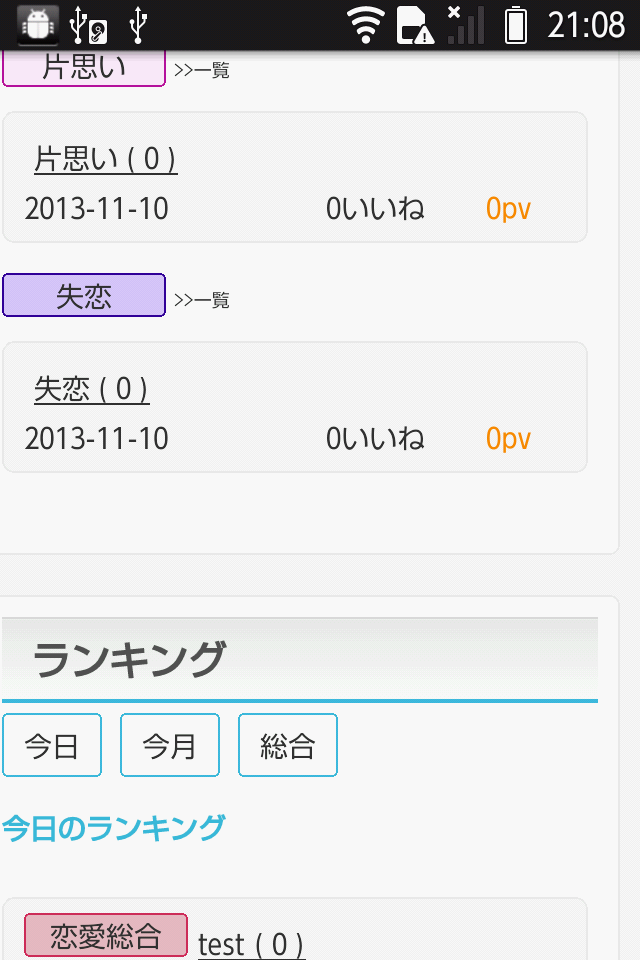Tap >>一覧 link next to 失恋

202,300
